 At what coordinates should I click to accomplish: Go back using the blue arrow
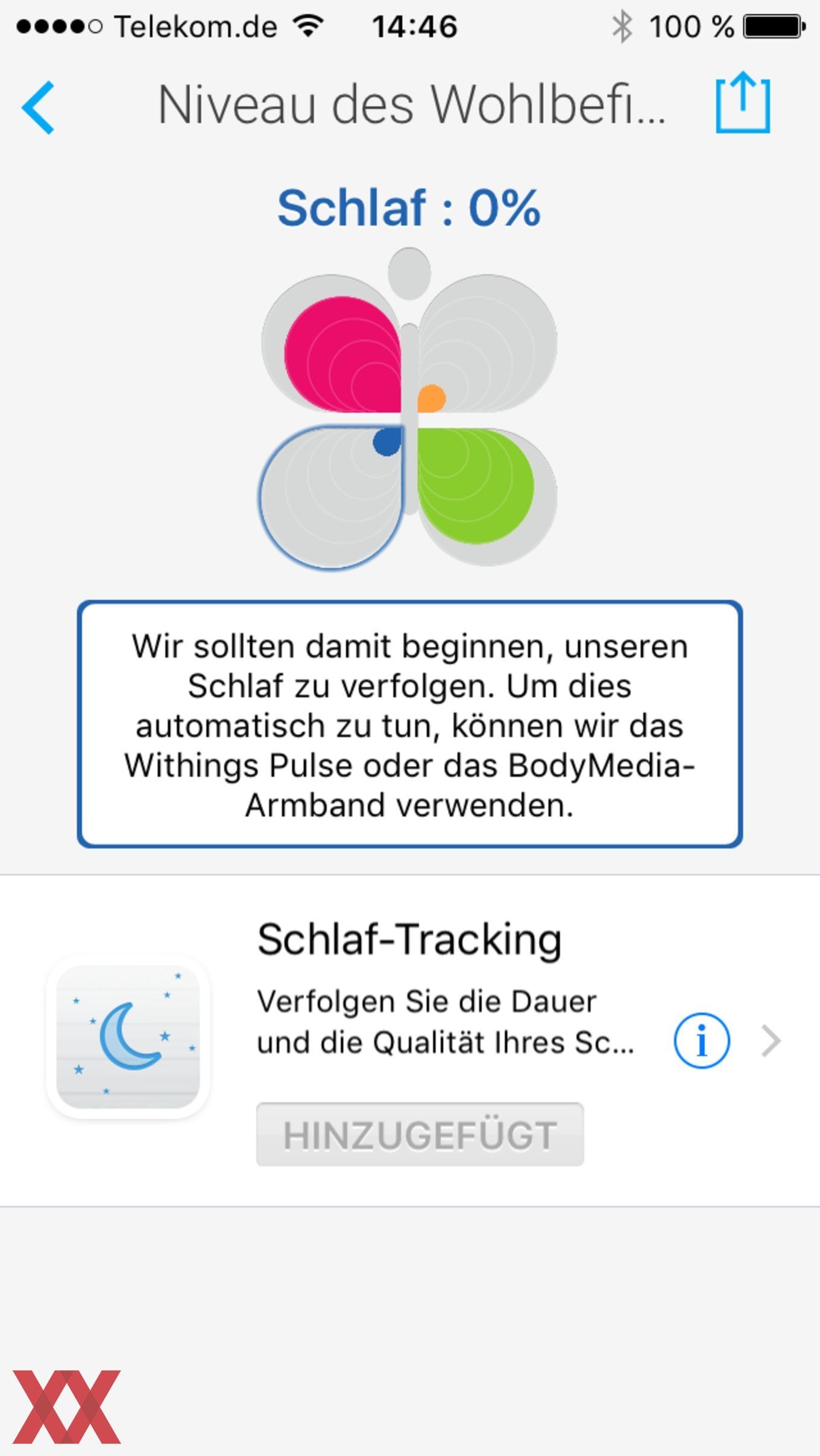[38, 107]
